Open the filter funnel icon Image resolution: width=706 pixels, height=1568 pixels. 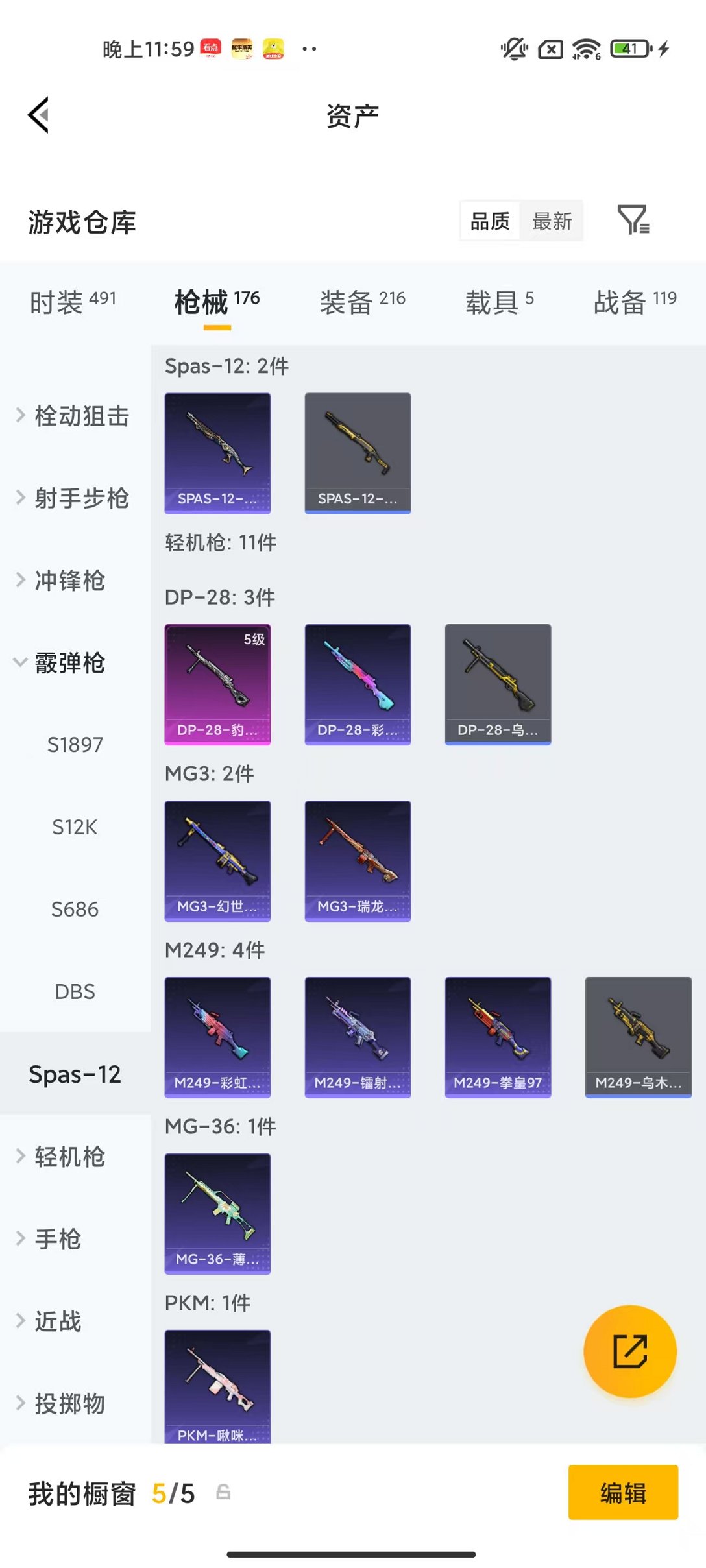click(x=633, y=220)
